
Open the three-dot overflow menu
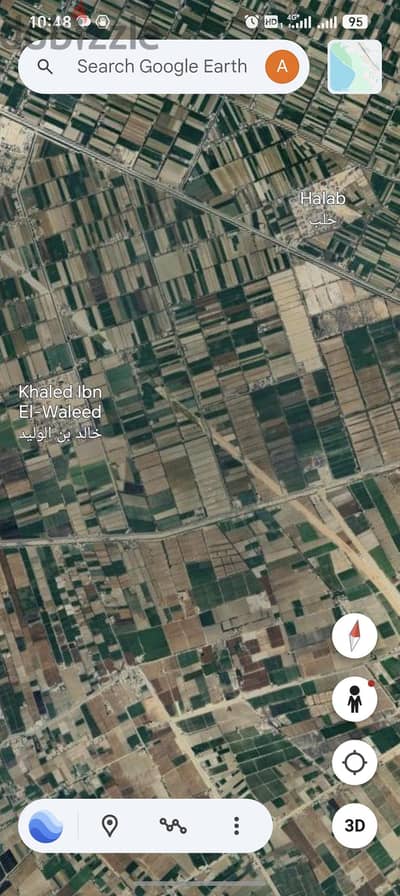236,826
